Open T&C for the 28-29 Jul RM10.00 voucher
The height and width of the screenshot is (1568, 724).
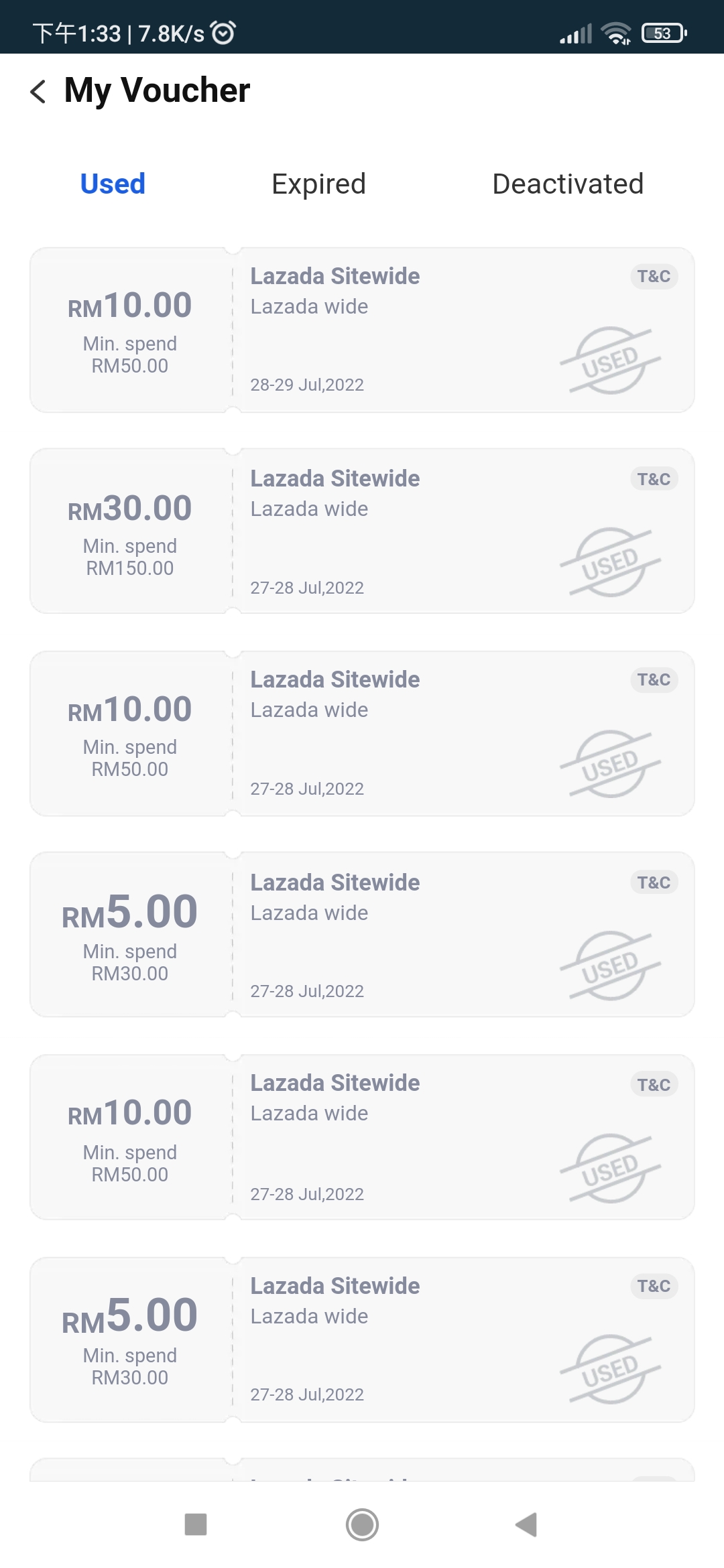[x=654, y=276]
